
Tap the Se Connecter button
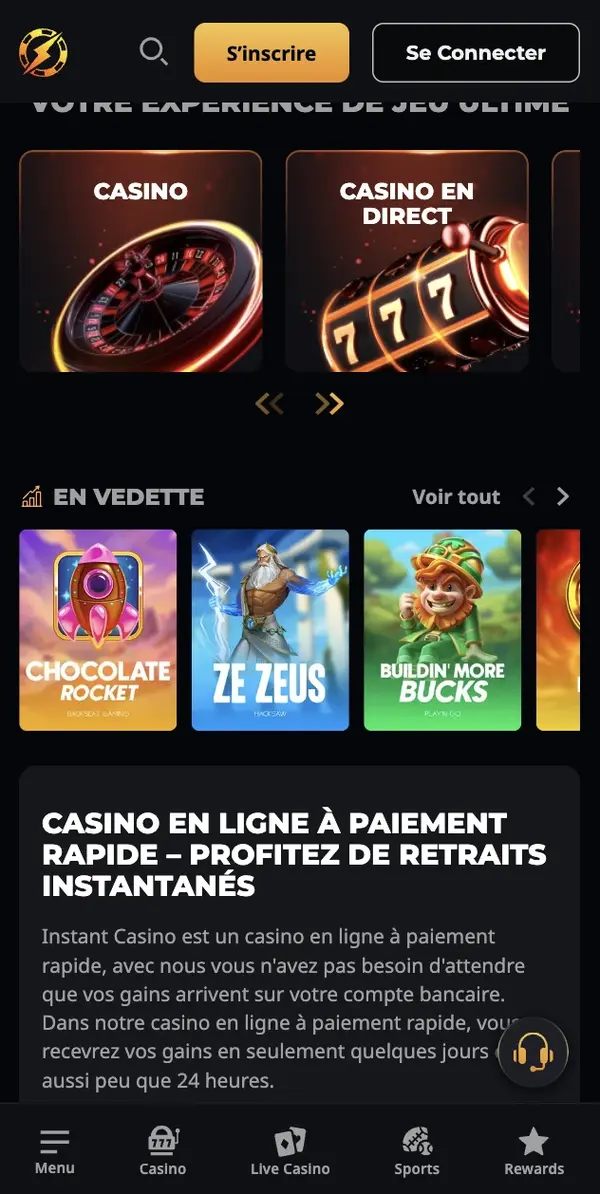tap(476, 53)
